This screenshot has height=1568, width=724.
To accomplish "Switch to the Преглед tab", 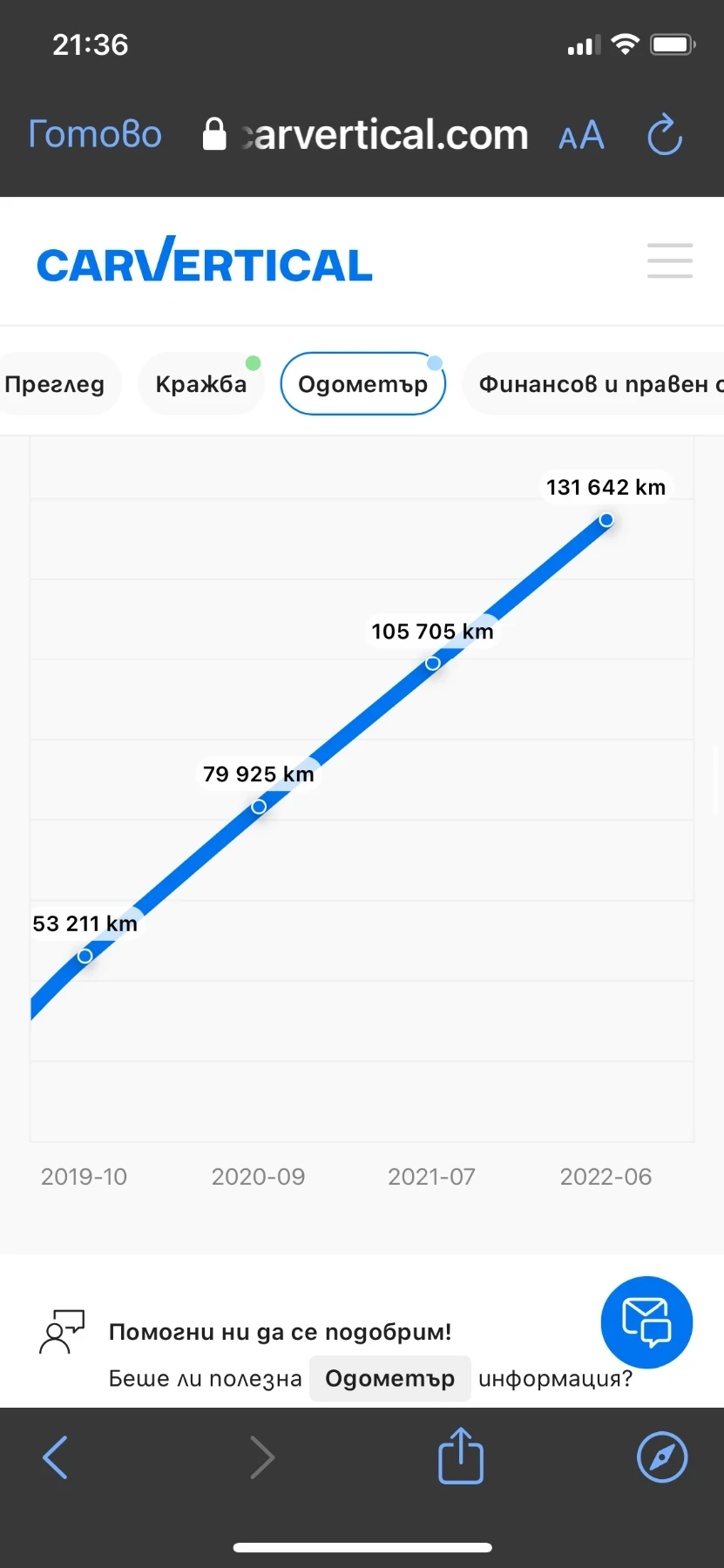I will click(55, 384).
